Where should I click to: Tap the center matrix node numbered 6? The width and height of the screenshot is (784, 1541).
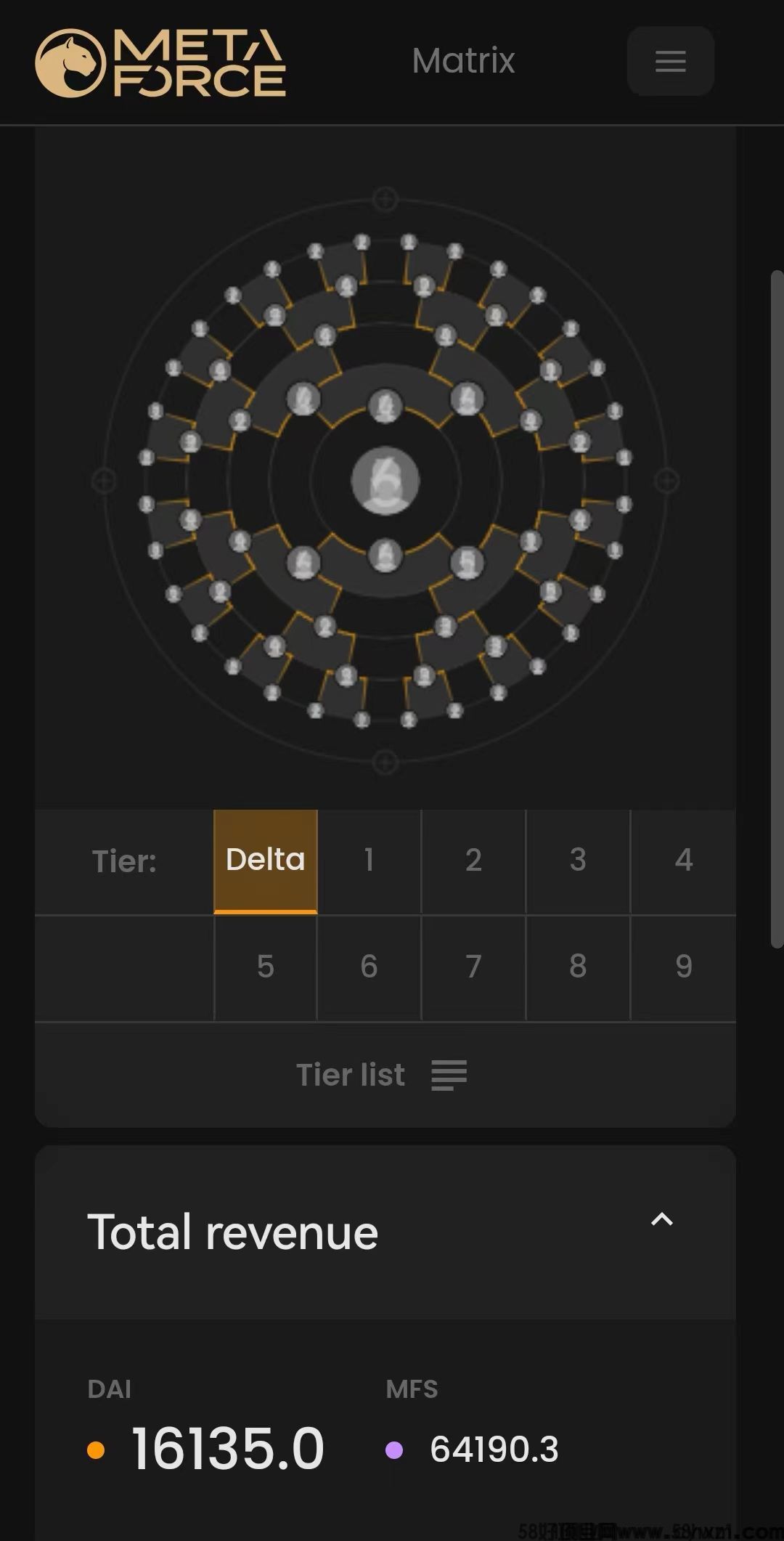[385, 481]
